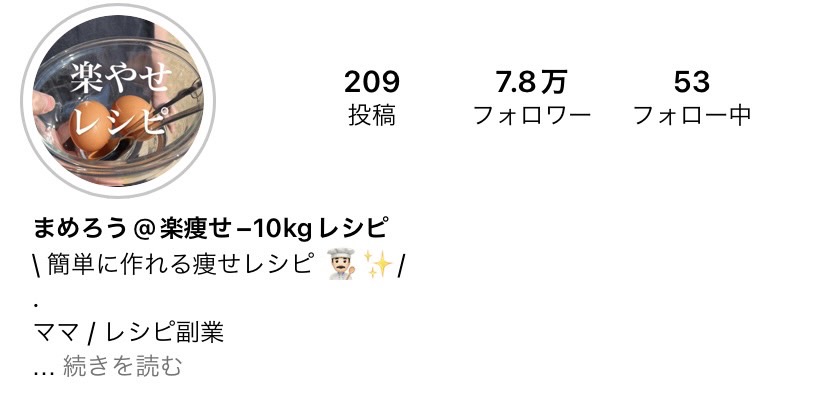Open the 53 フォロー中 list

pos(691,98)
